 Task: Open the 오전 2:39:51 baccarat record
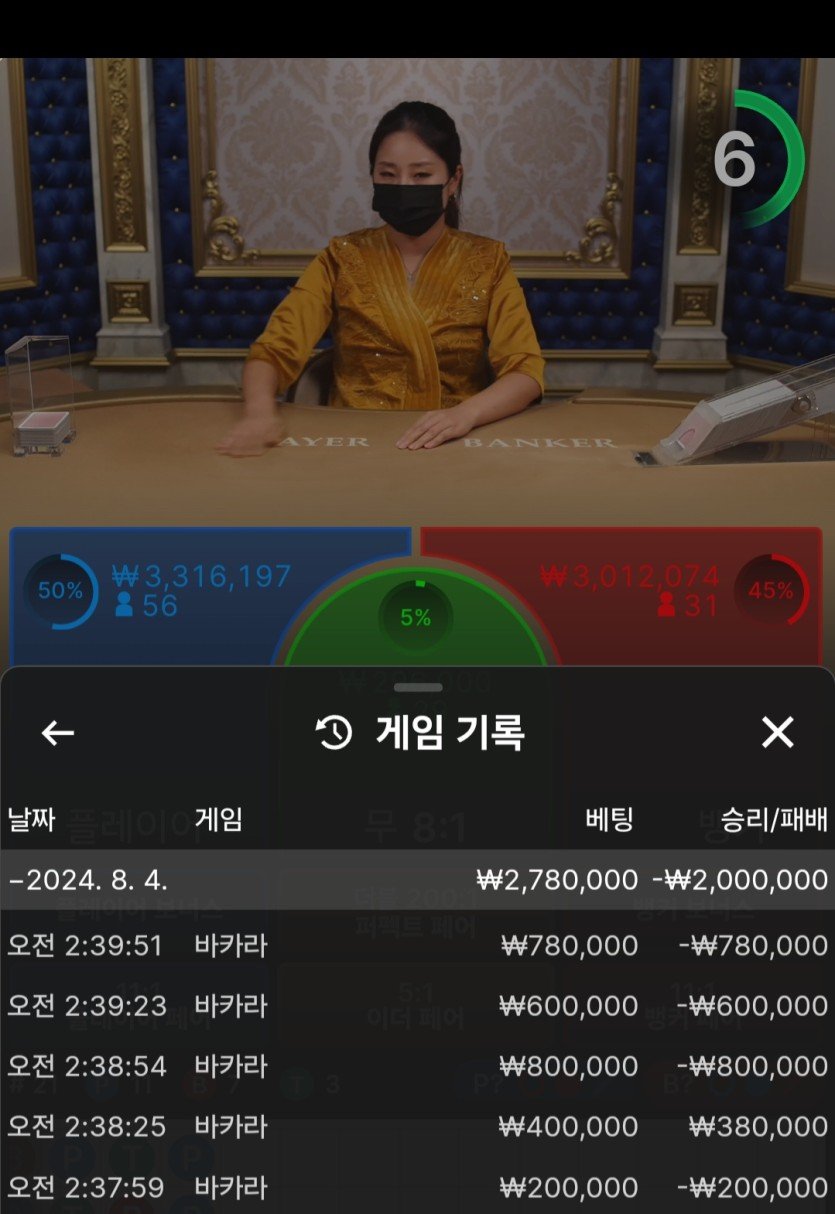(x=417, y=945)
